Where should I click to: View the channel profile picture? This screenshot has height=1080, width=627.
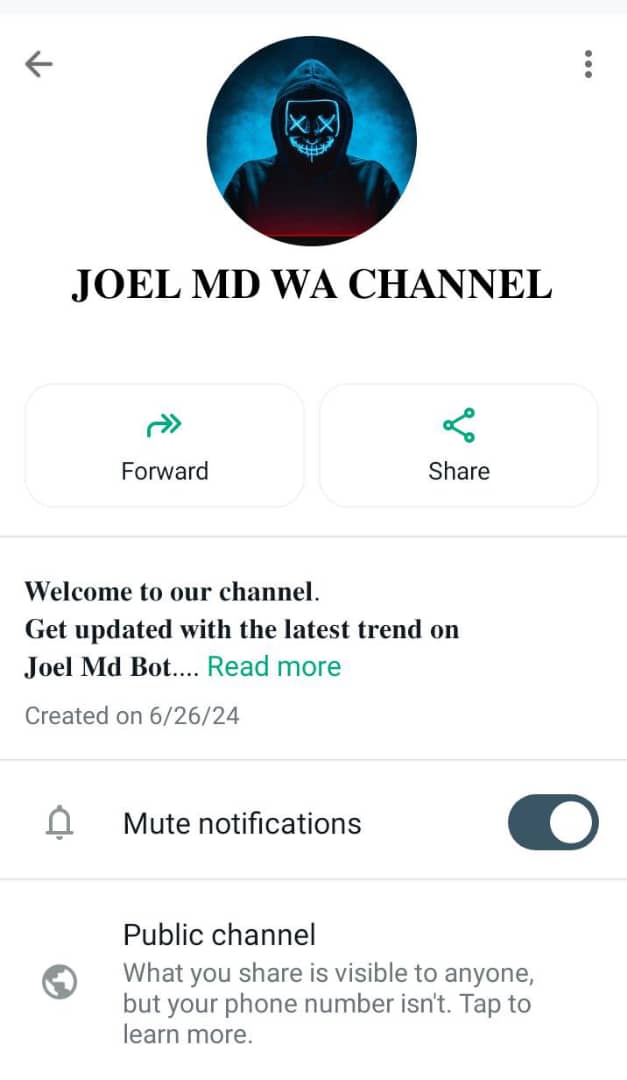point(312,141)
